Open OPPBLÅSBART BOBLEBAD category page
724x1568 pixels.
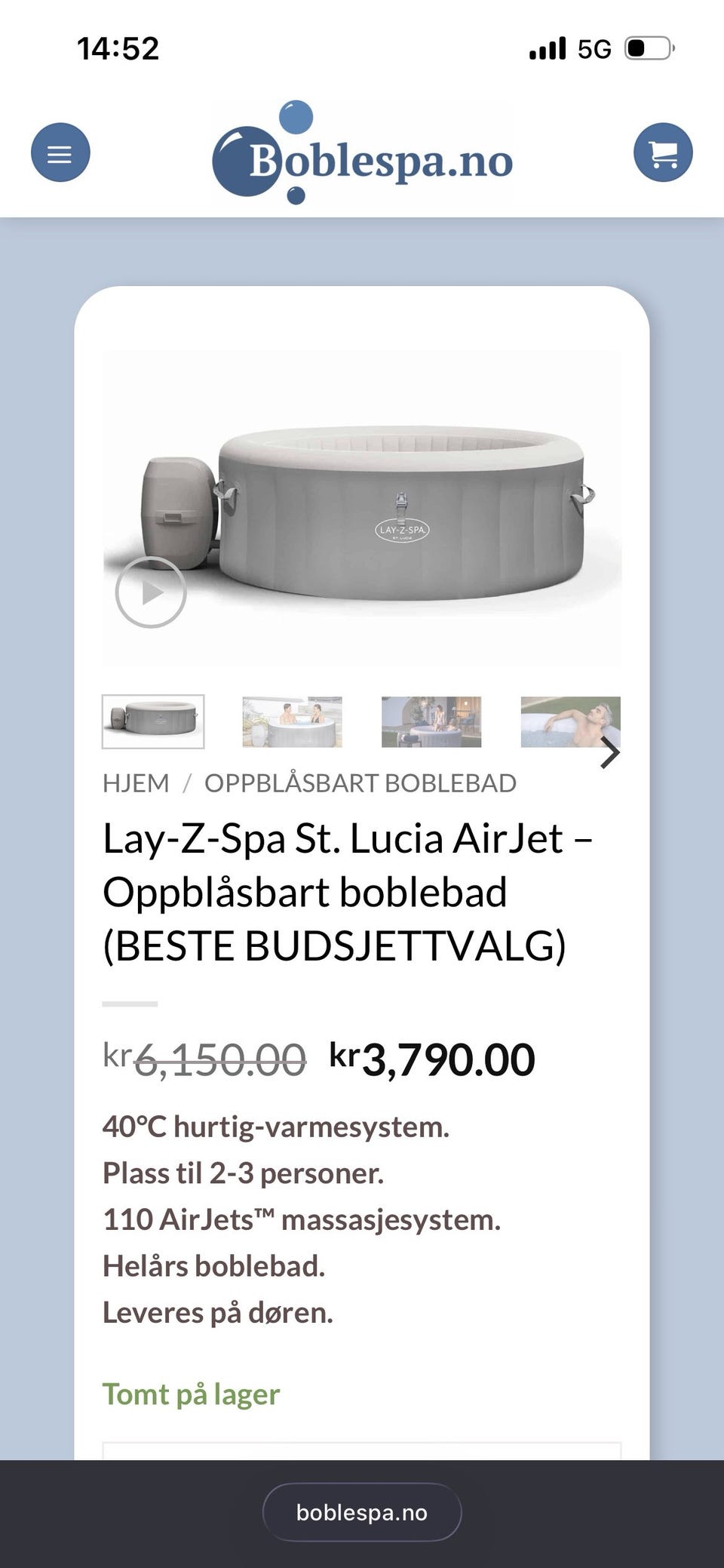point(360,782)
